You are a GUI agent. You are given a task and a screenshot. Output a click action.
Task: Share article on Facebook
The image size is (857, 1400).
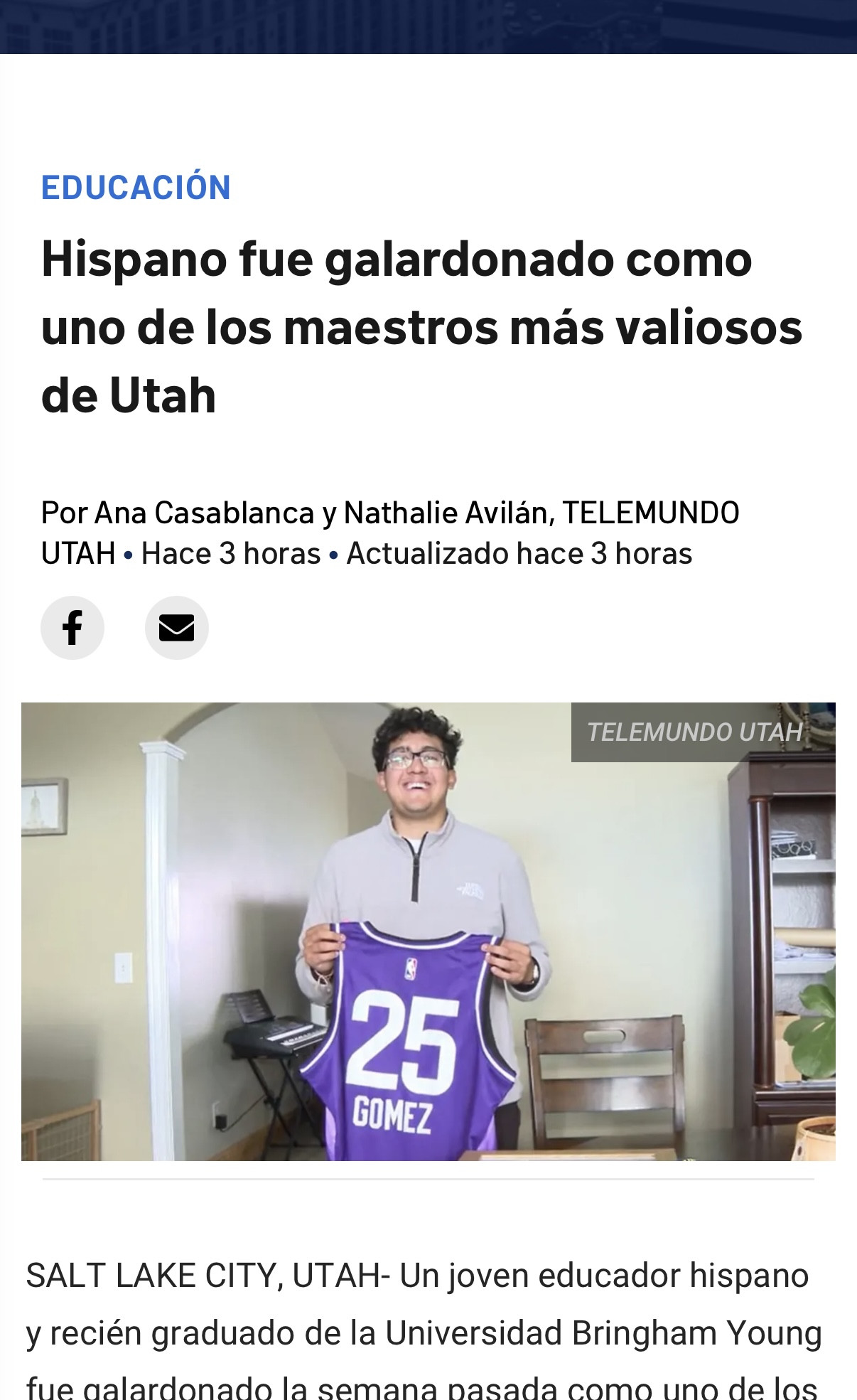[72, 628]
